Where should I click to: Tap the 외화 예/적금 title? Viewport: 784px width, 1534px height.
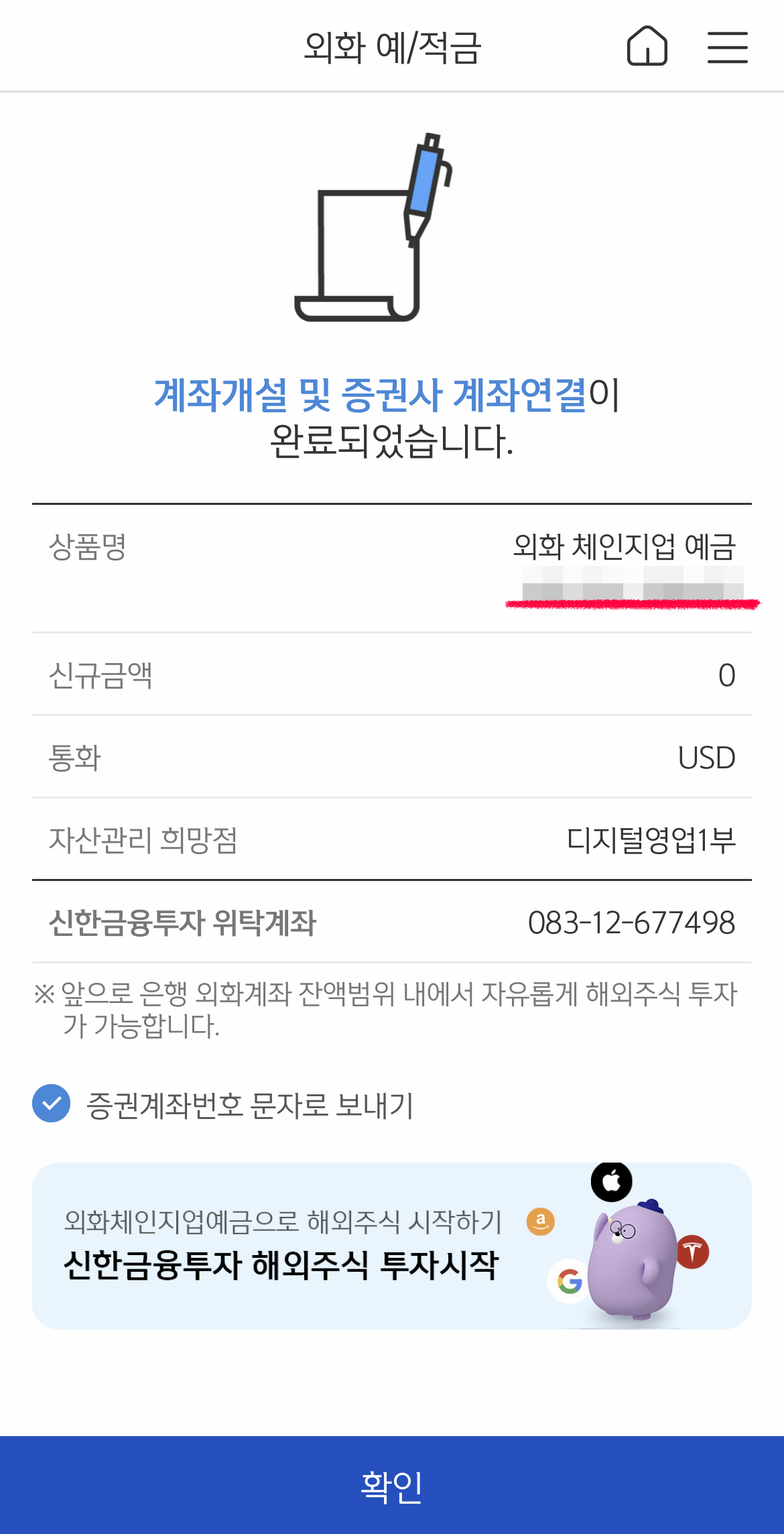[392, 46]
